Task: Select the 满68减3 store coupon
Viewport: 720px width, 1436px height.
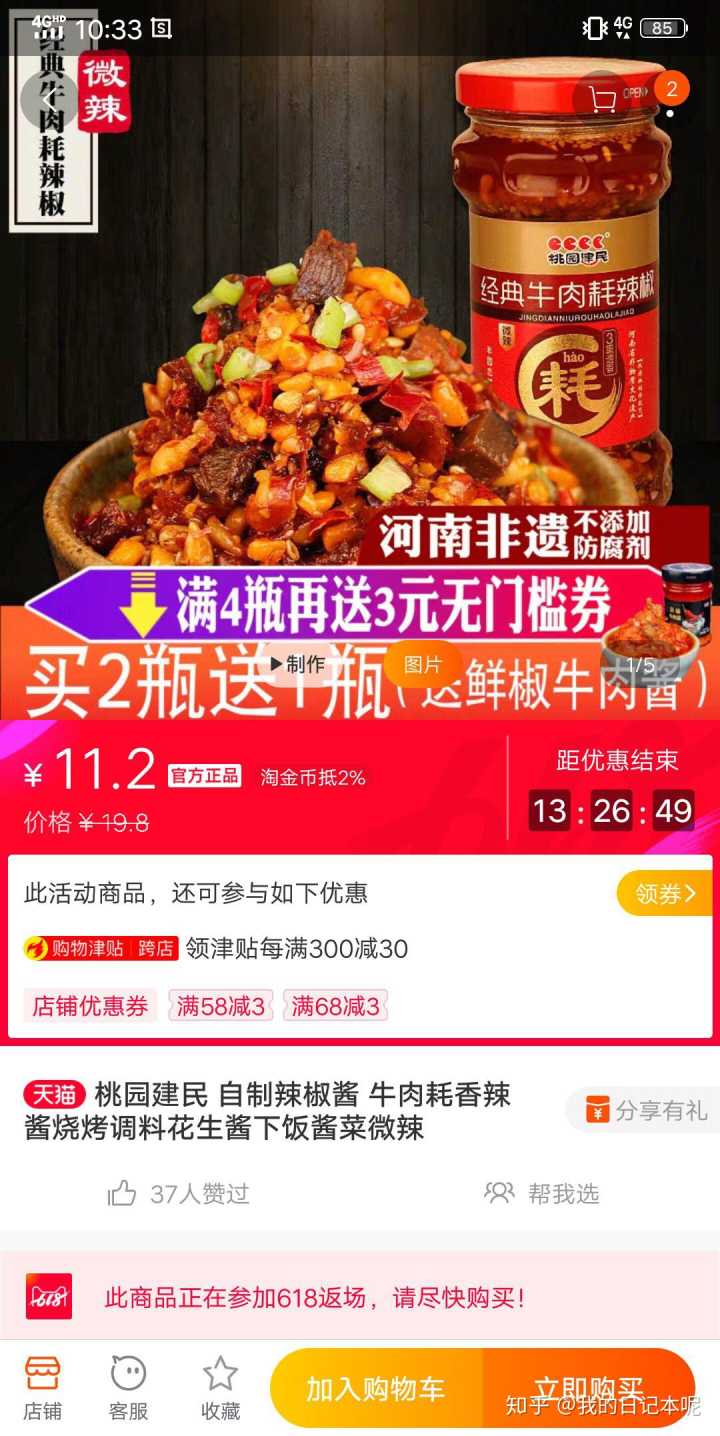Action: (335, 1006)
